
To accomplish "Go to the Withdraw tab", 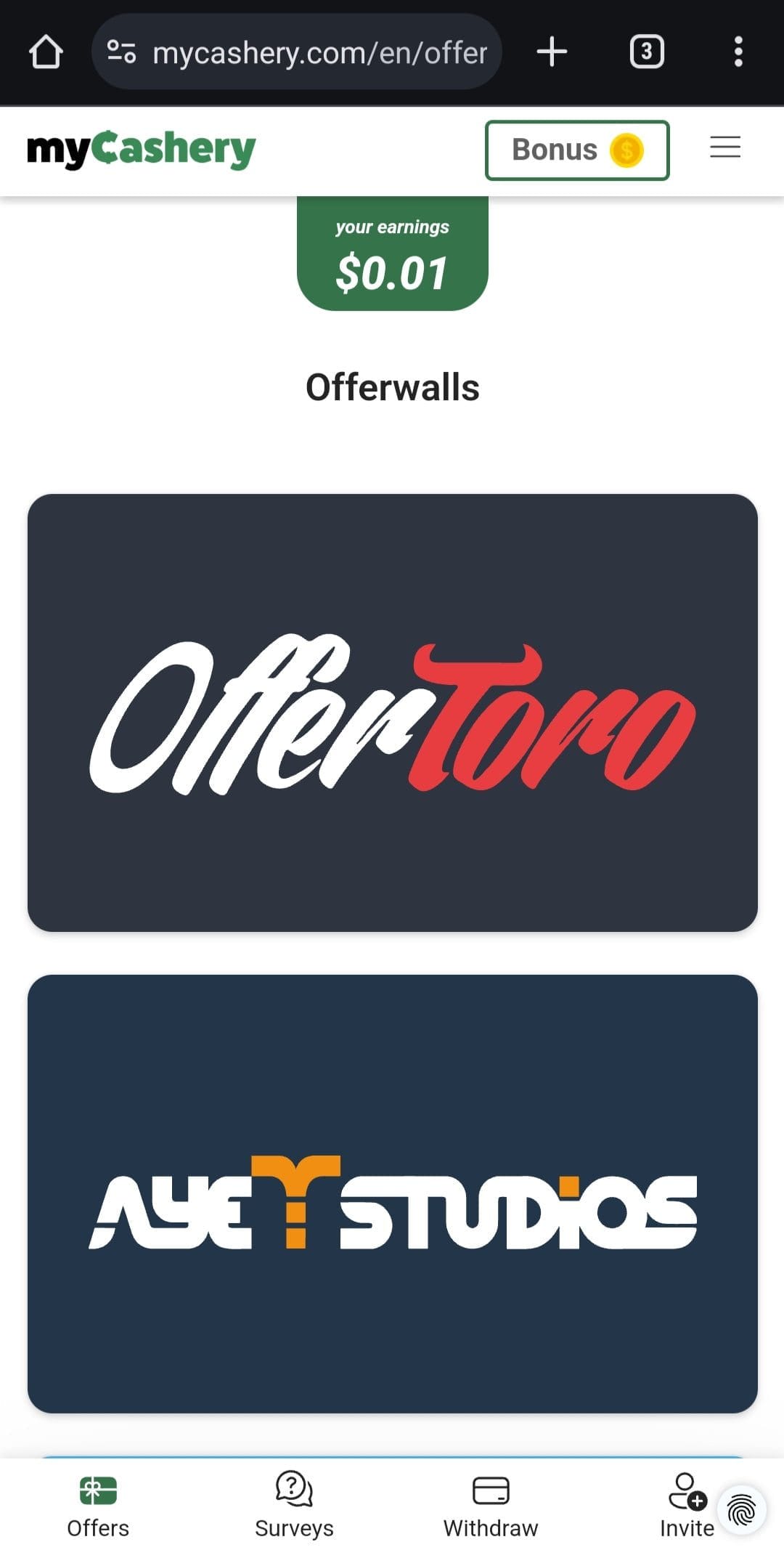I will pos(491,1505).
